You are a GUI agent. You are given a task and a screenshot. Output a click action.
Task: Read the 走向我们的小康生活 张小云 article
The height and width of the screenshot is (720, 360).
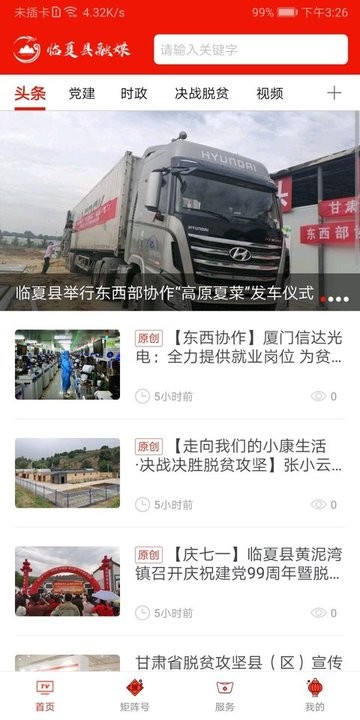tap(180, 473)
